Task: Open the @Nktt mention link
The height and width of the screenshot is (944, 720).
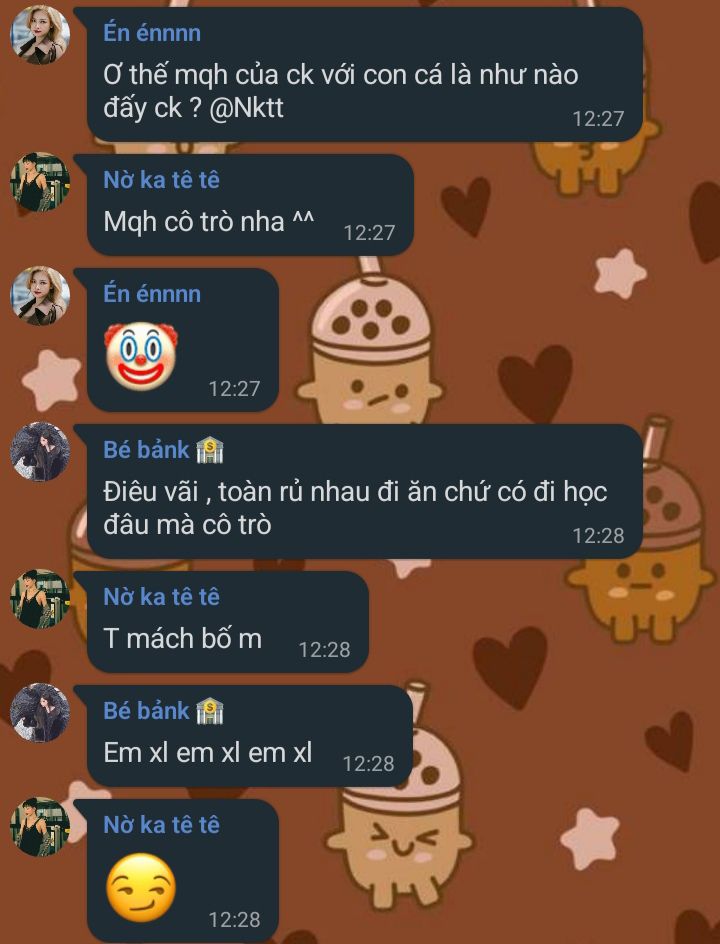Action: coord(246,109)
